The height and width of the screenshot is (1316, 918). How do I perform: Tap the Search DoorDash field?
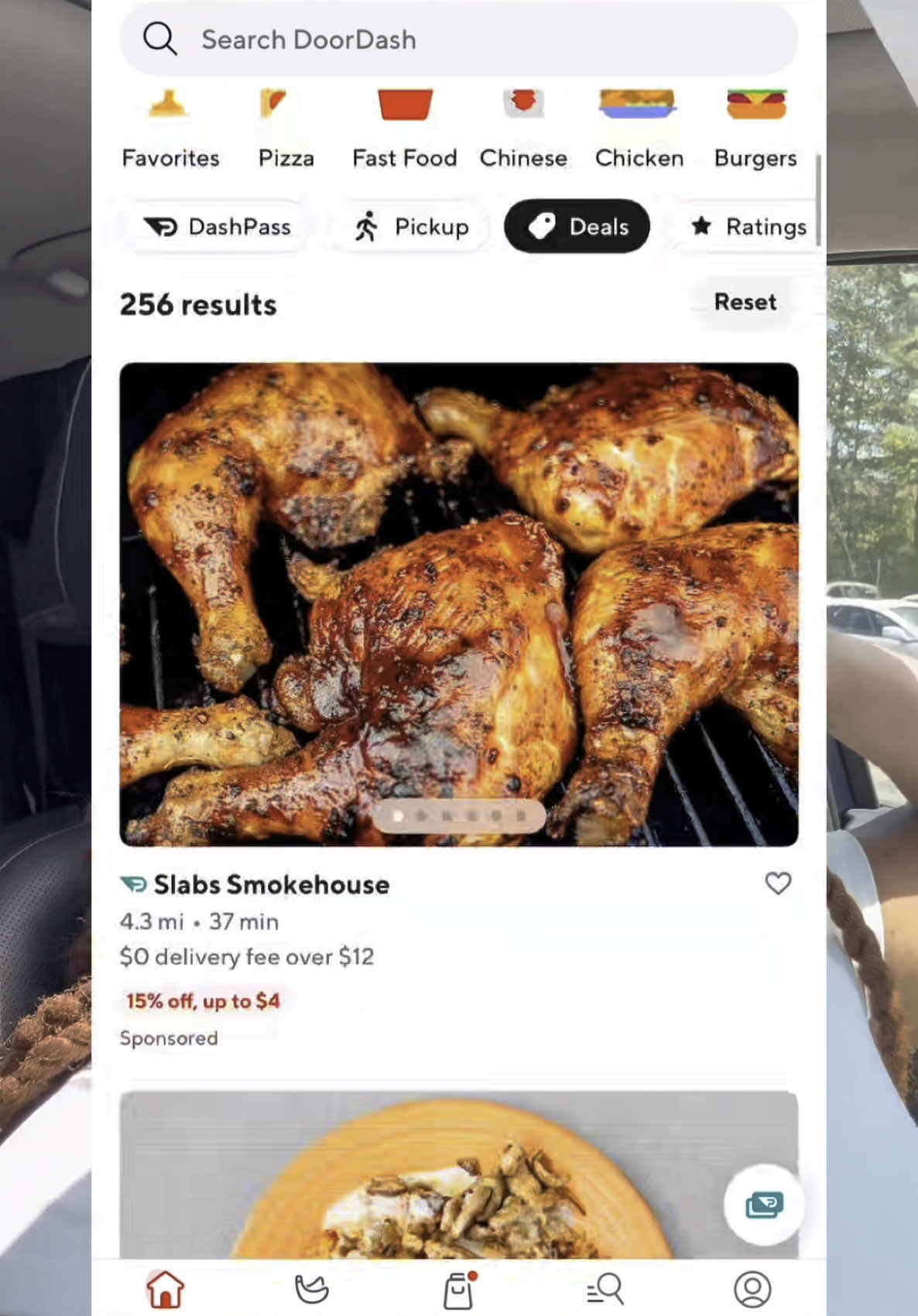point(458,39)
